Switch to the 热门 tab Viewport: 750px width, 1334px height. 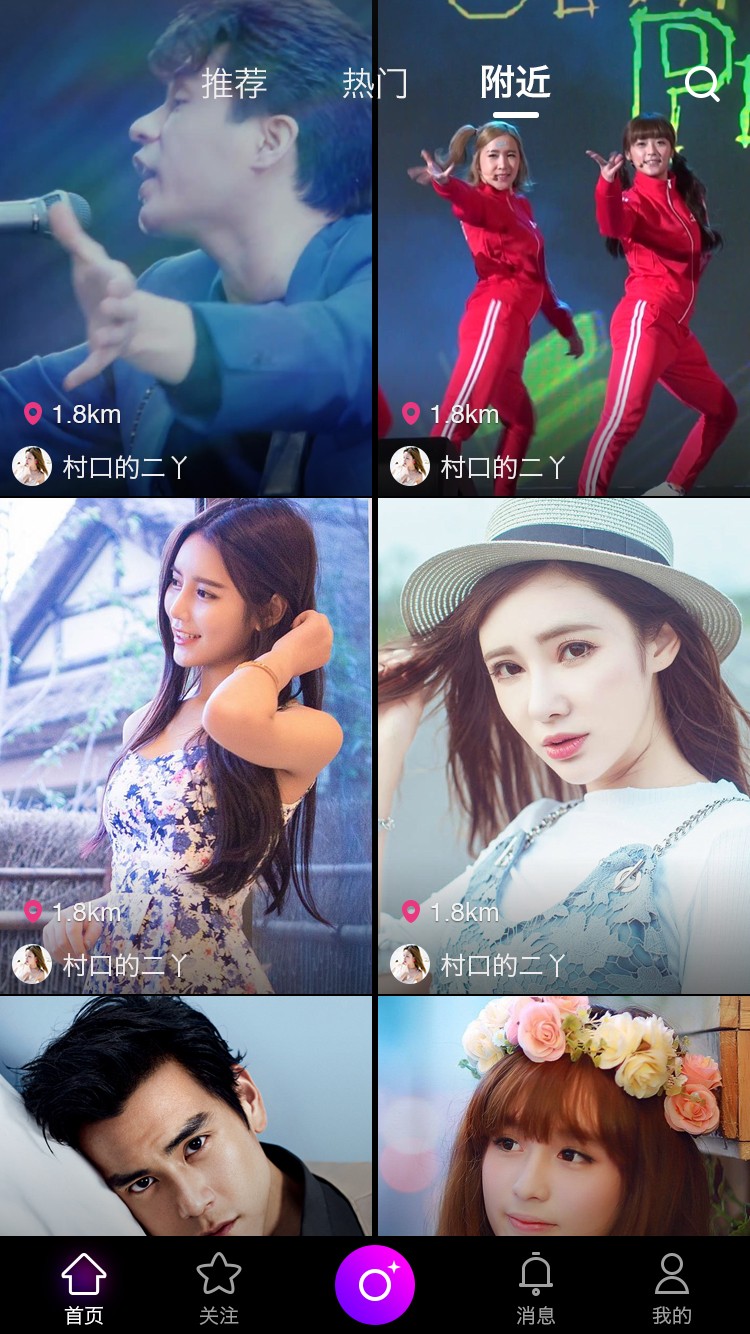(375, 83)
